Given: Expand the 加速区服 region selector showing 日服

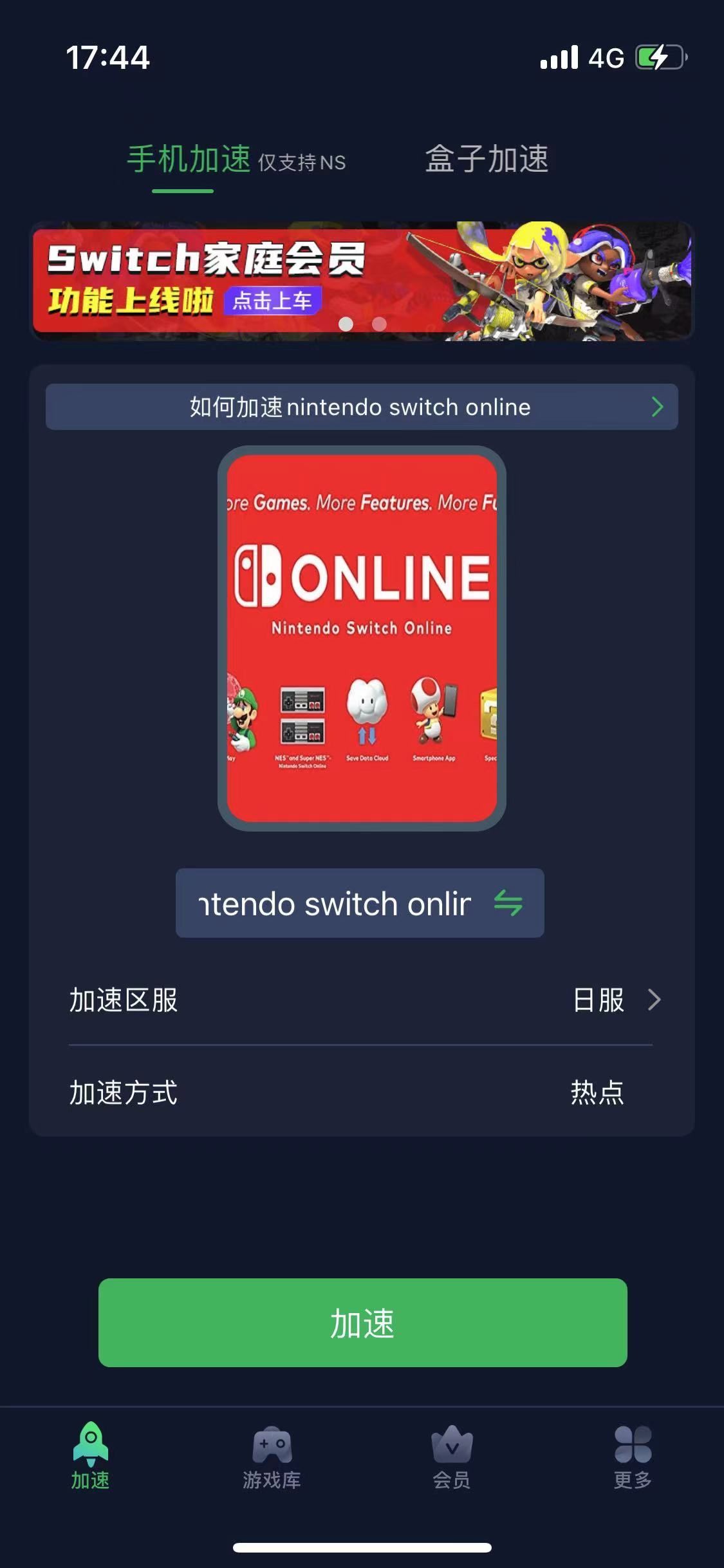Looking at the screenshot, I should click(x=362, y=1001).
